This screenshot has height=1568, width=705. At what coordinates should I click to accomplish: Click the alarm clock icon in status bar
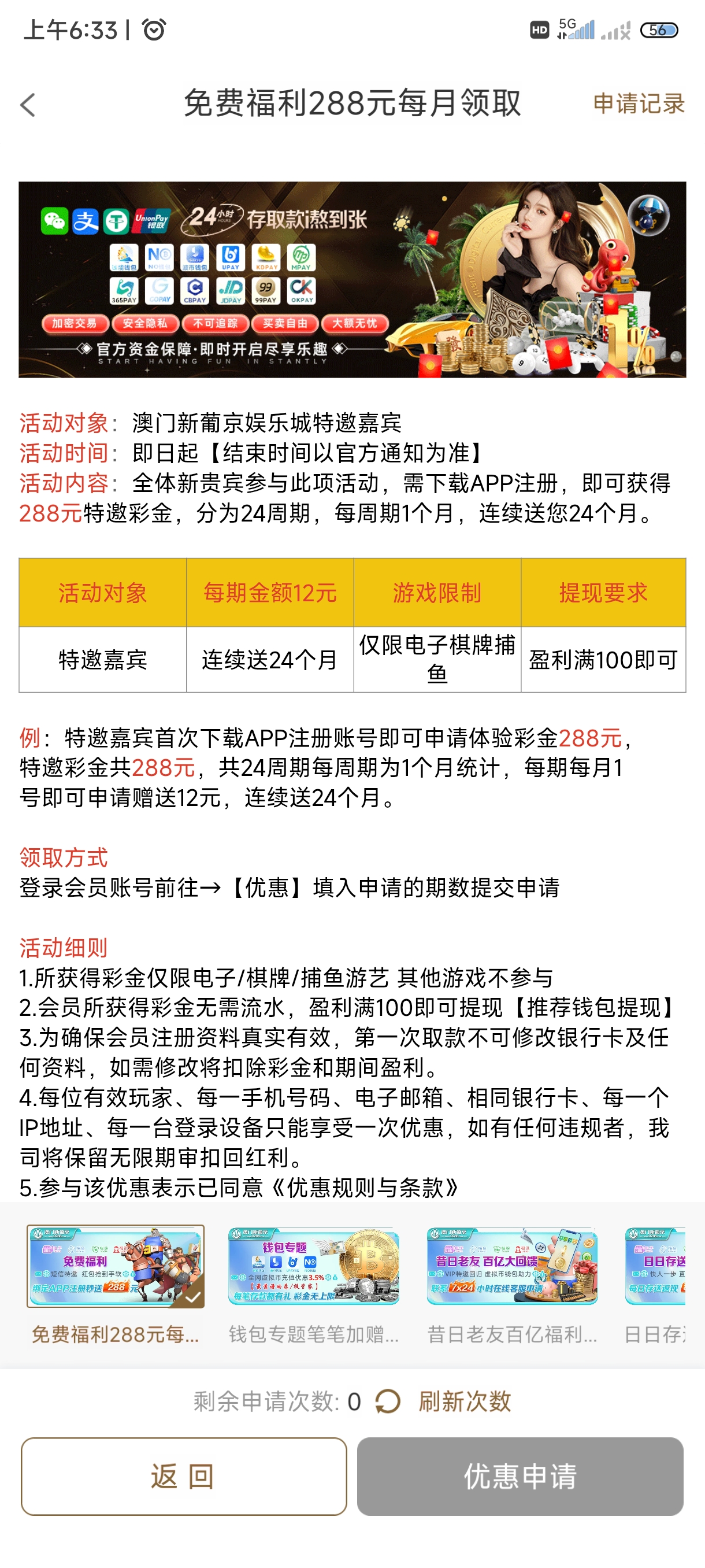153,28
